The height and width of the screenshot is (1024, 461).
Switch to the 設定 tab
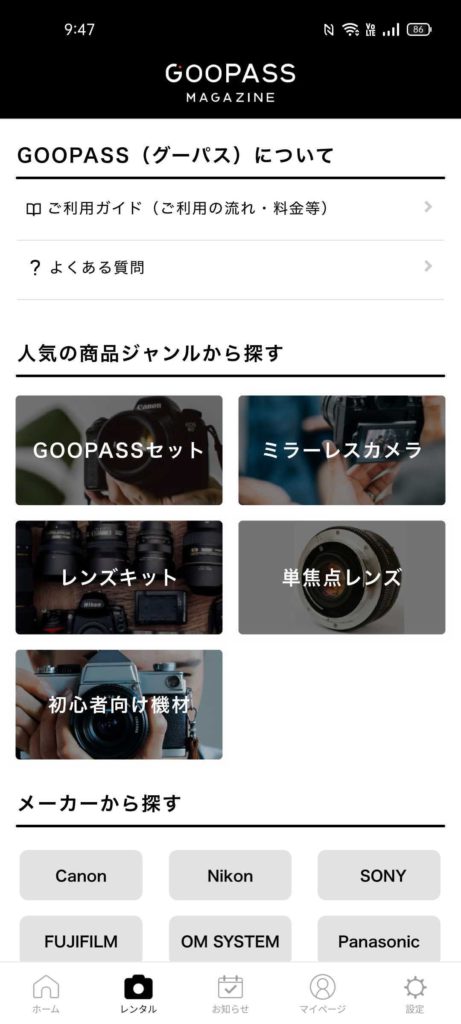click(x=415, y=993)
